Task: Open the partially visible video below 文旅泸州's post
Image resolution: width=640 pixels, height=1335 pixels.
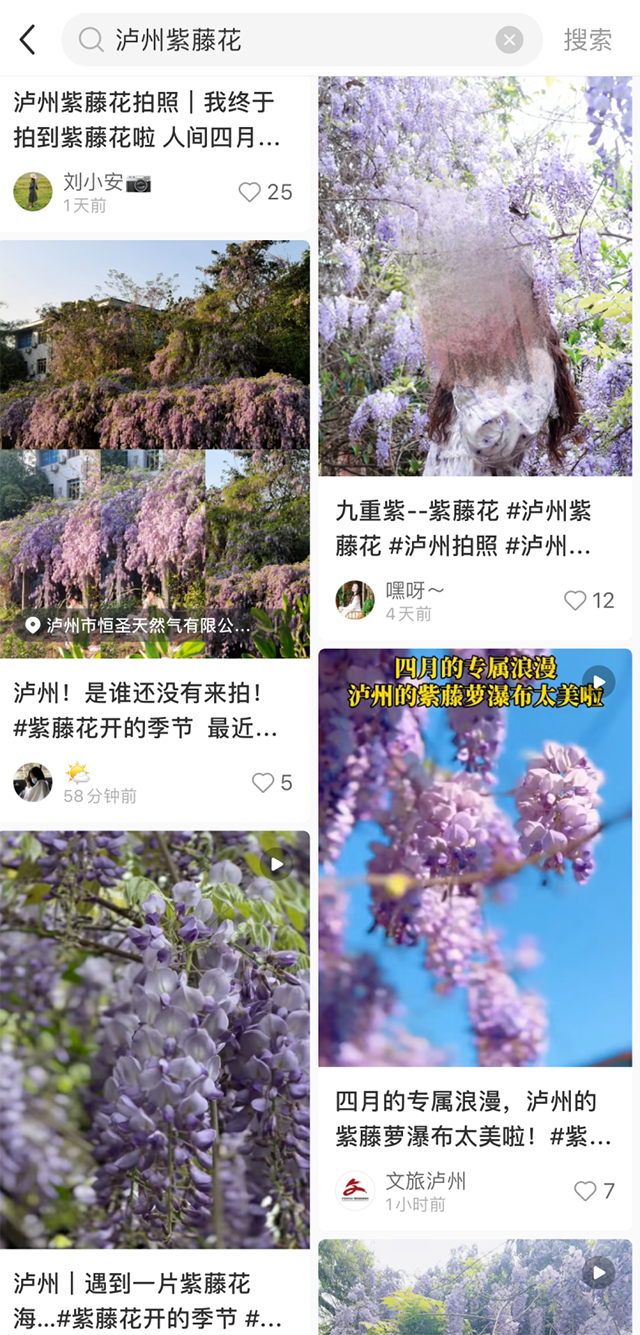Action: click(475, 1288)
